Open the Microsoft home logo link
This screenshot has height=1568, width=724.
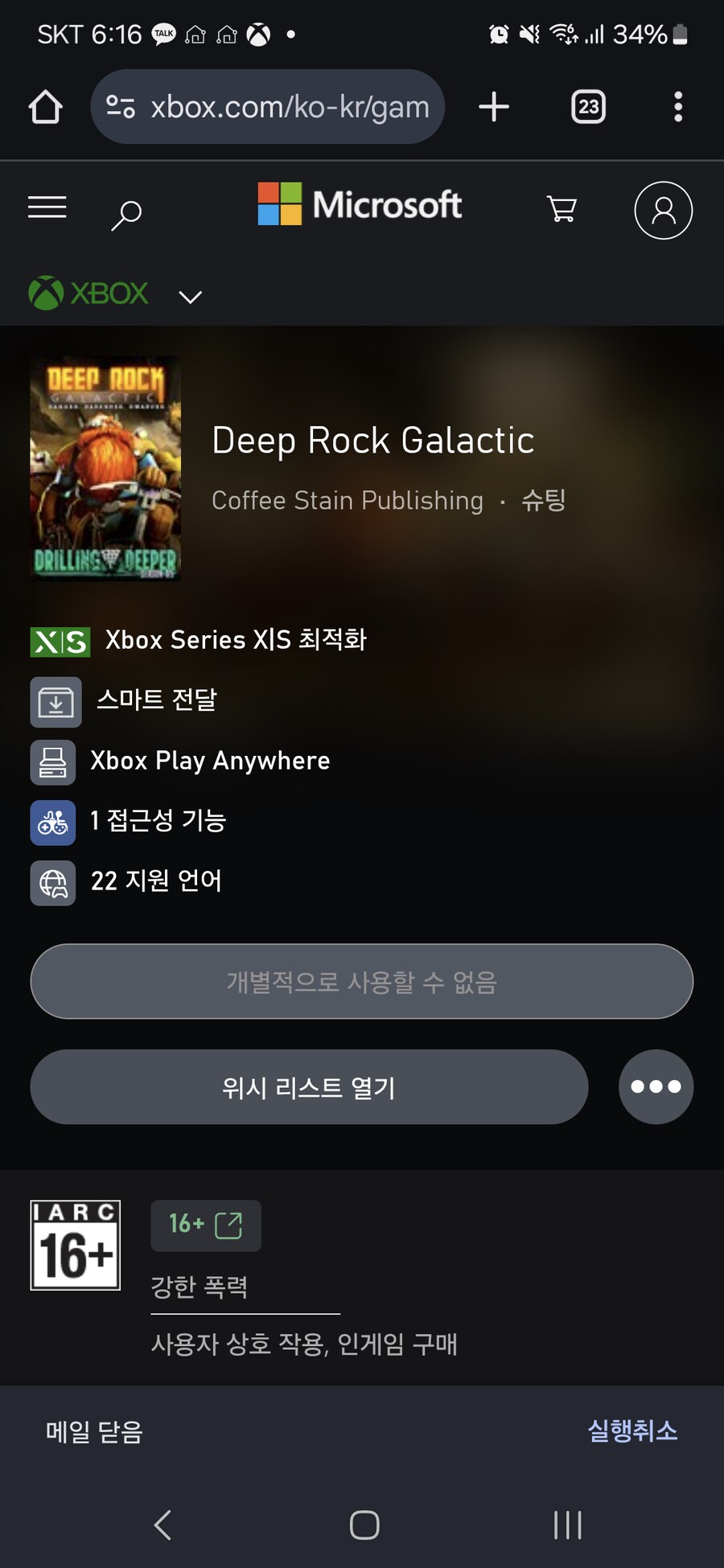point(360,204)
